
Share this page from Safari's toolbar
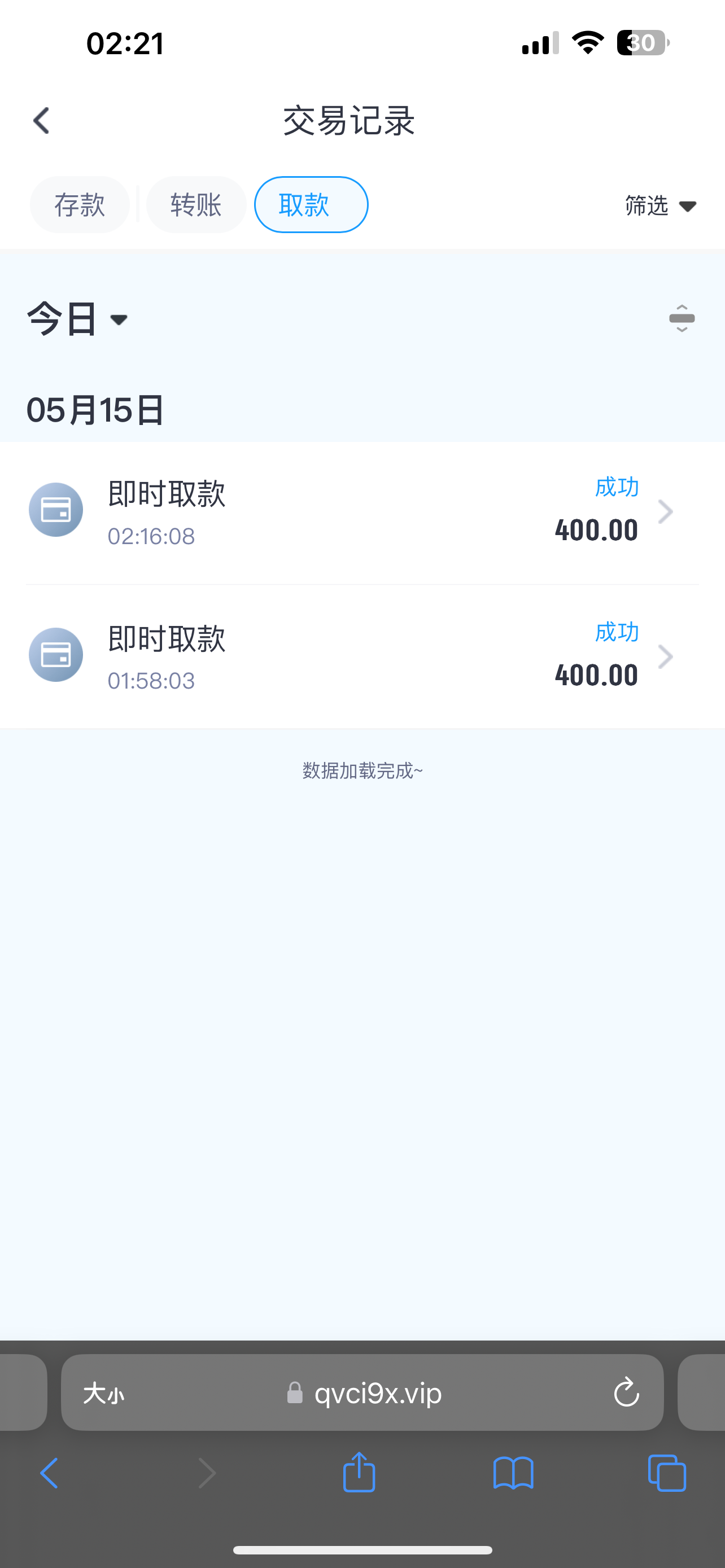(x=359, y=1473)
